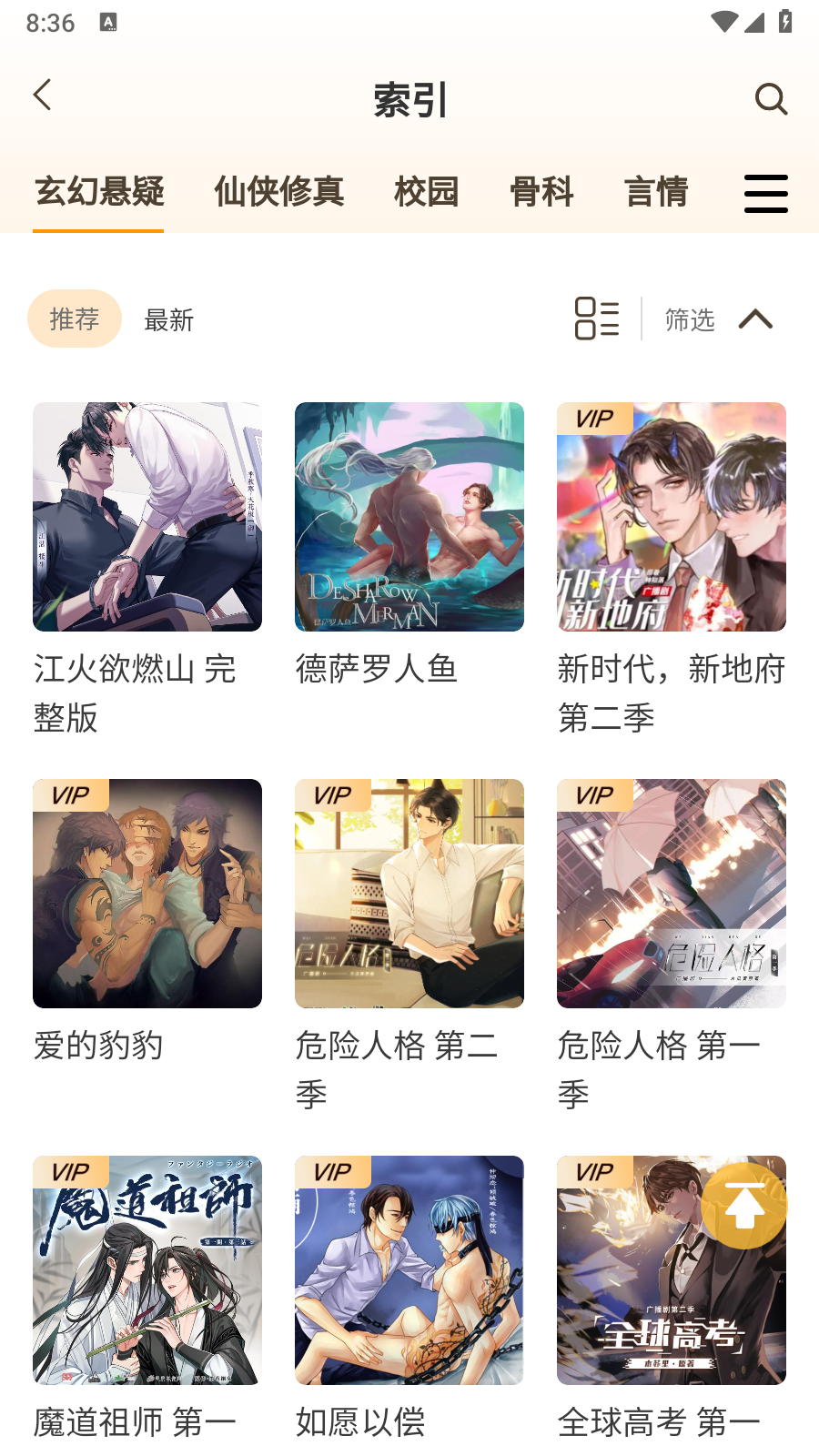Switch to the 骨科 tab
Viewport: 819px width, 1456px height.
tap(541, 192)
